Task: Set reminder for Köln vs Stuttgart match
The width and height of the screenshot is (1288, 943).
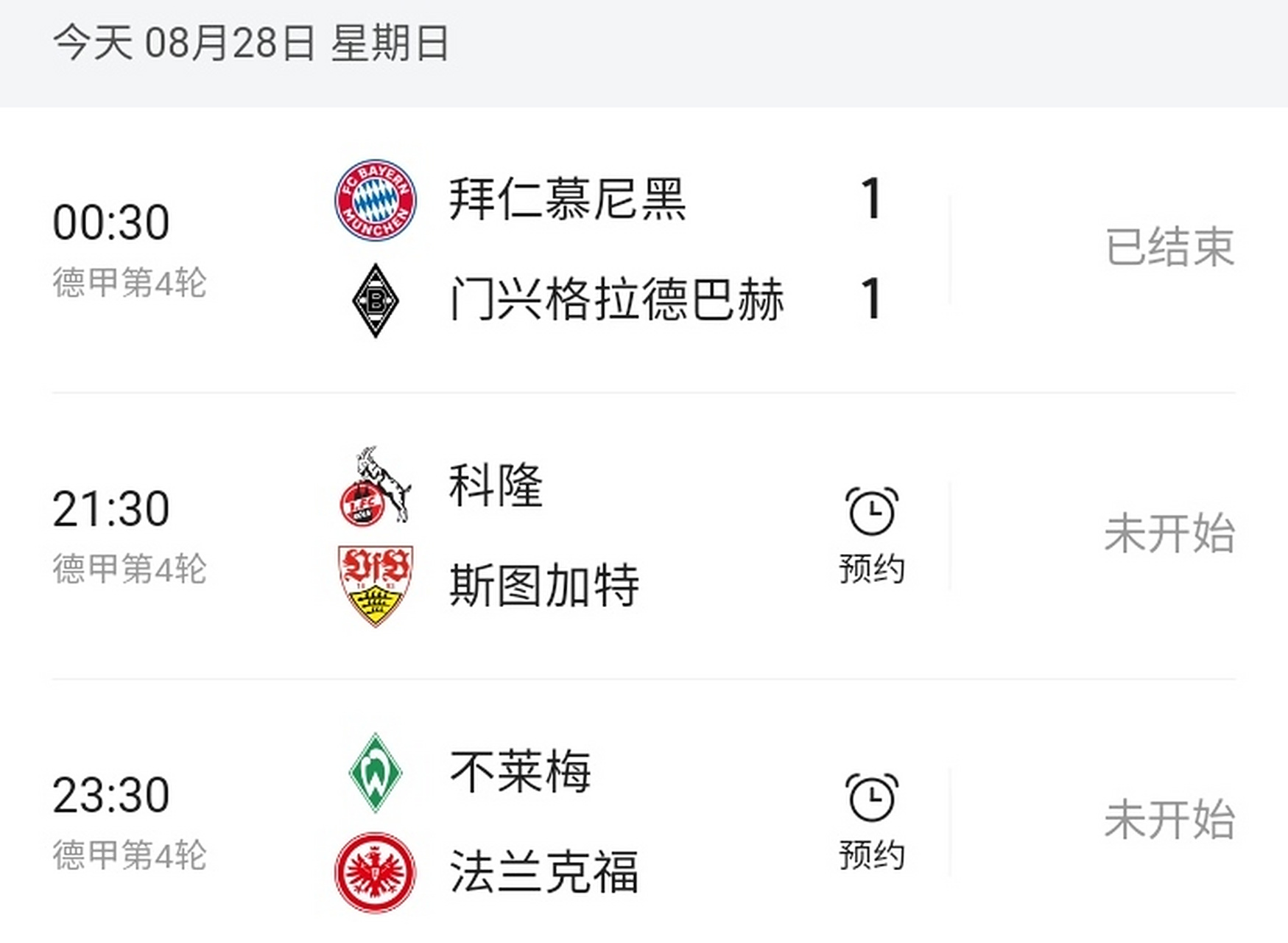Action: coord(871,534)
